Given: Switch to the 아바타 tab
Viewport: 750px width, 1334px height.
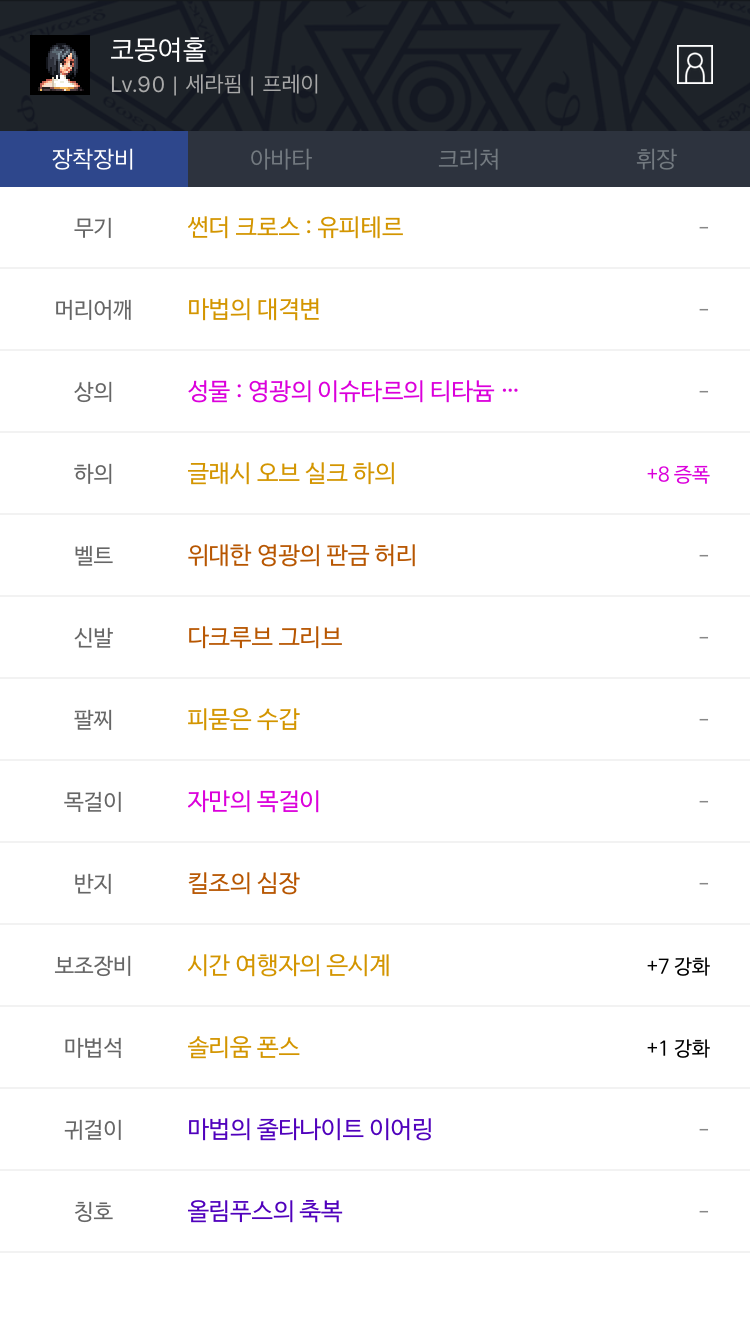Looking at the screenshot, I should tap(281, 159).
